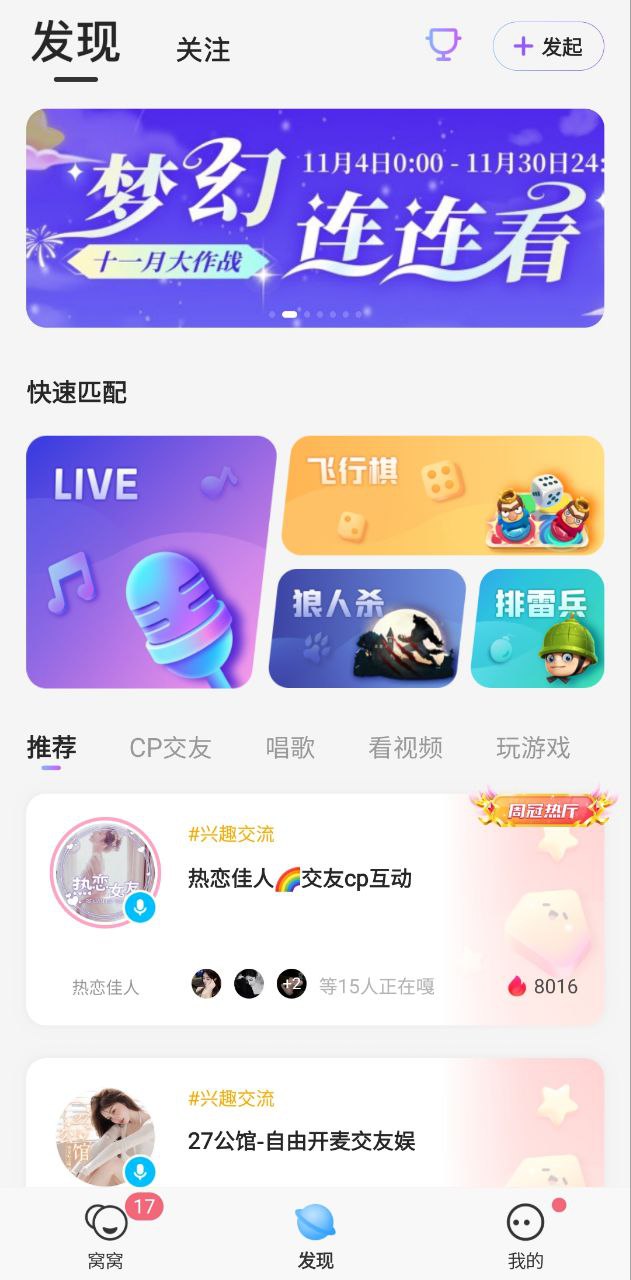631x1280 pixels.
Task: Switch to the 关注 tab
Action: click(x=203, y=49)
